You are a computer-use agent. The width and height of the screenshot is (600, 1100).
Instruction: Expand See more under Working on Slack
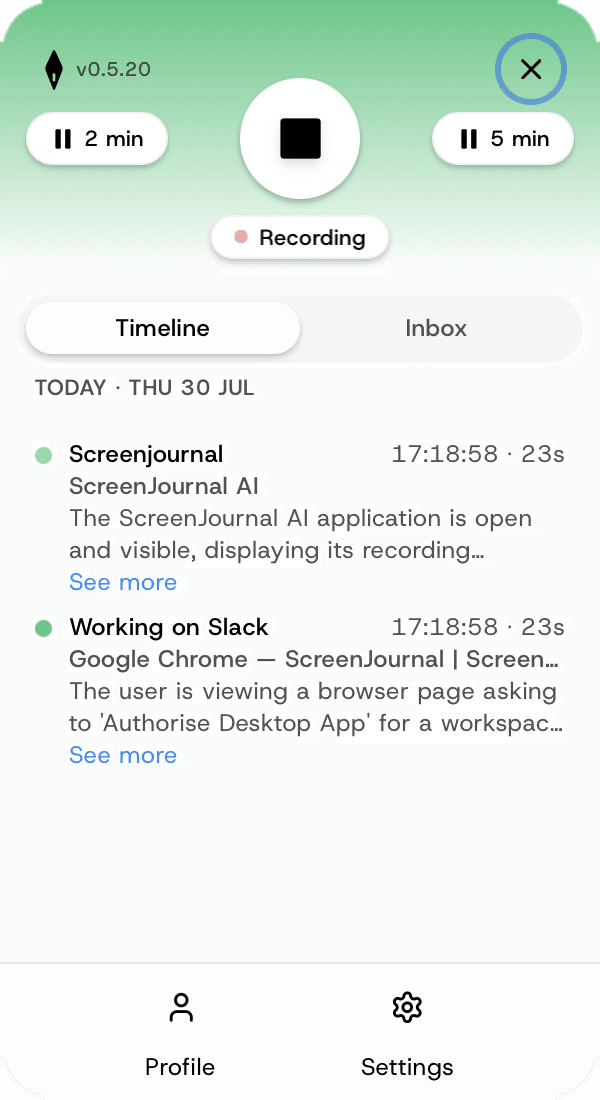point(123,755)
